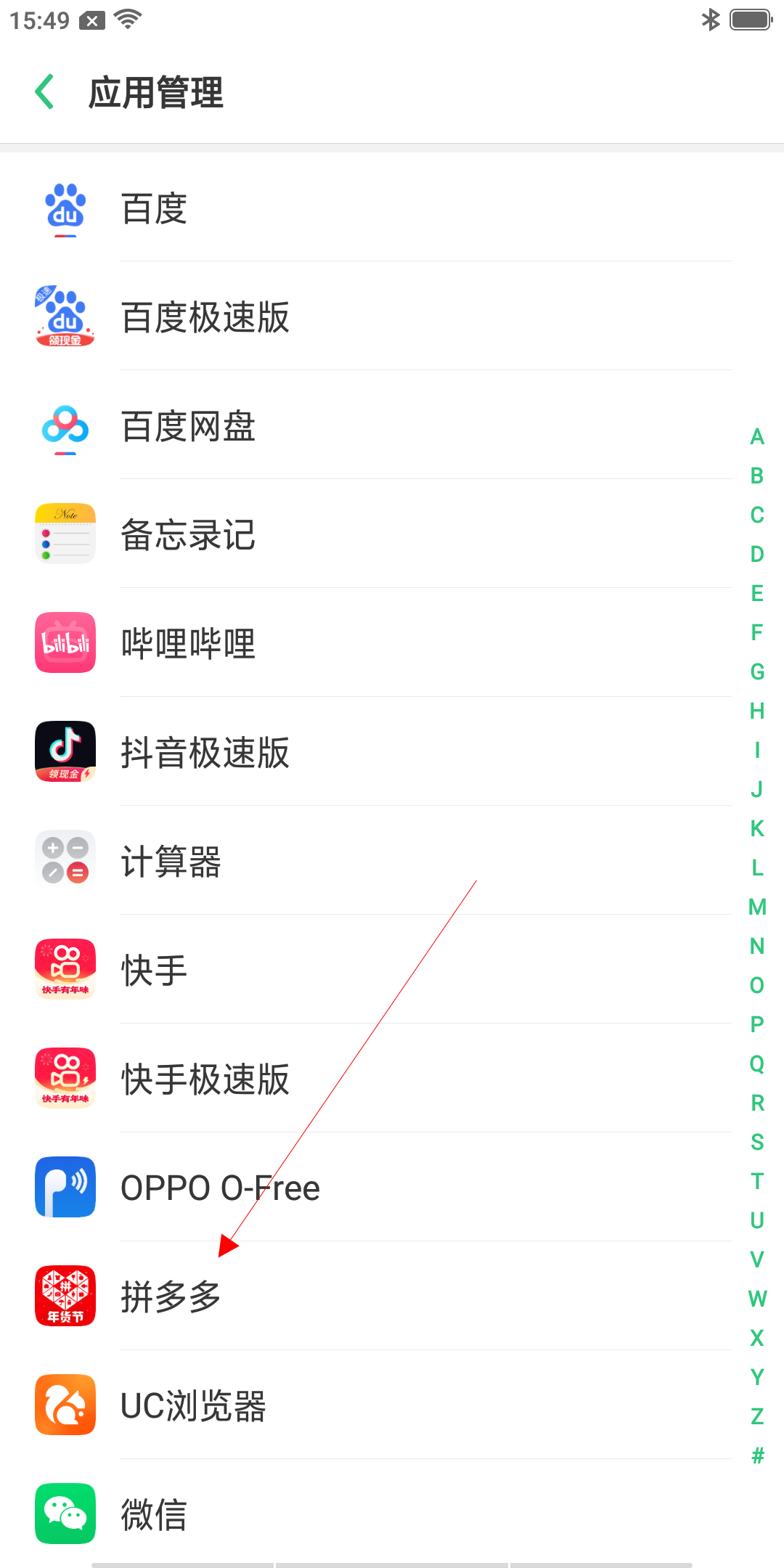Image resolution: width=784 pixels, height=1568 pixels.
Task: Go back from 应用管理
Action: 45,92
